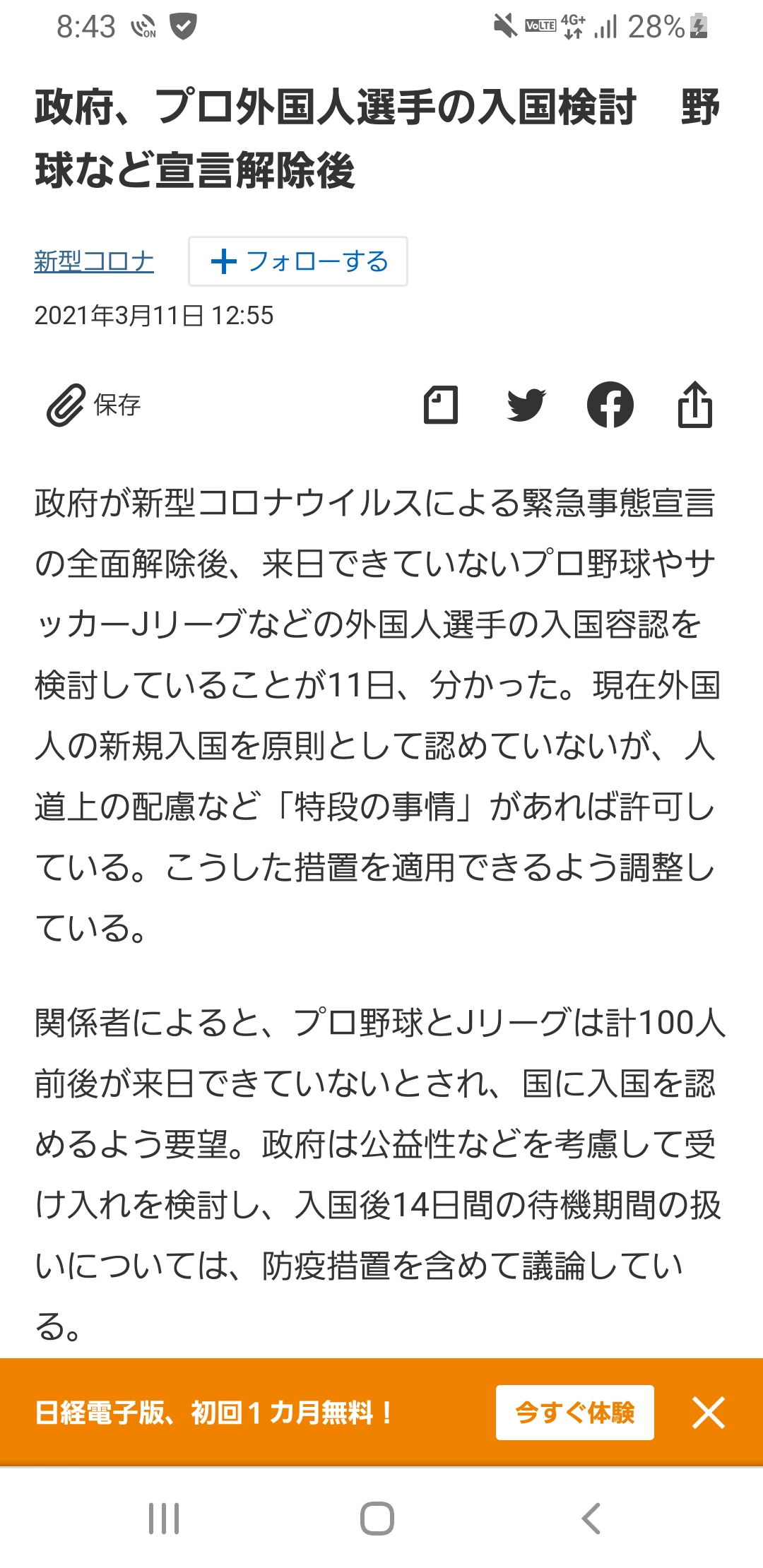
Task: Open the note icon beside Twitter
Action: click(441, 405)
